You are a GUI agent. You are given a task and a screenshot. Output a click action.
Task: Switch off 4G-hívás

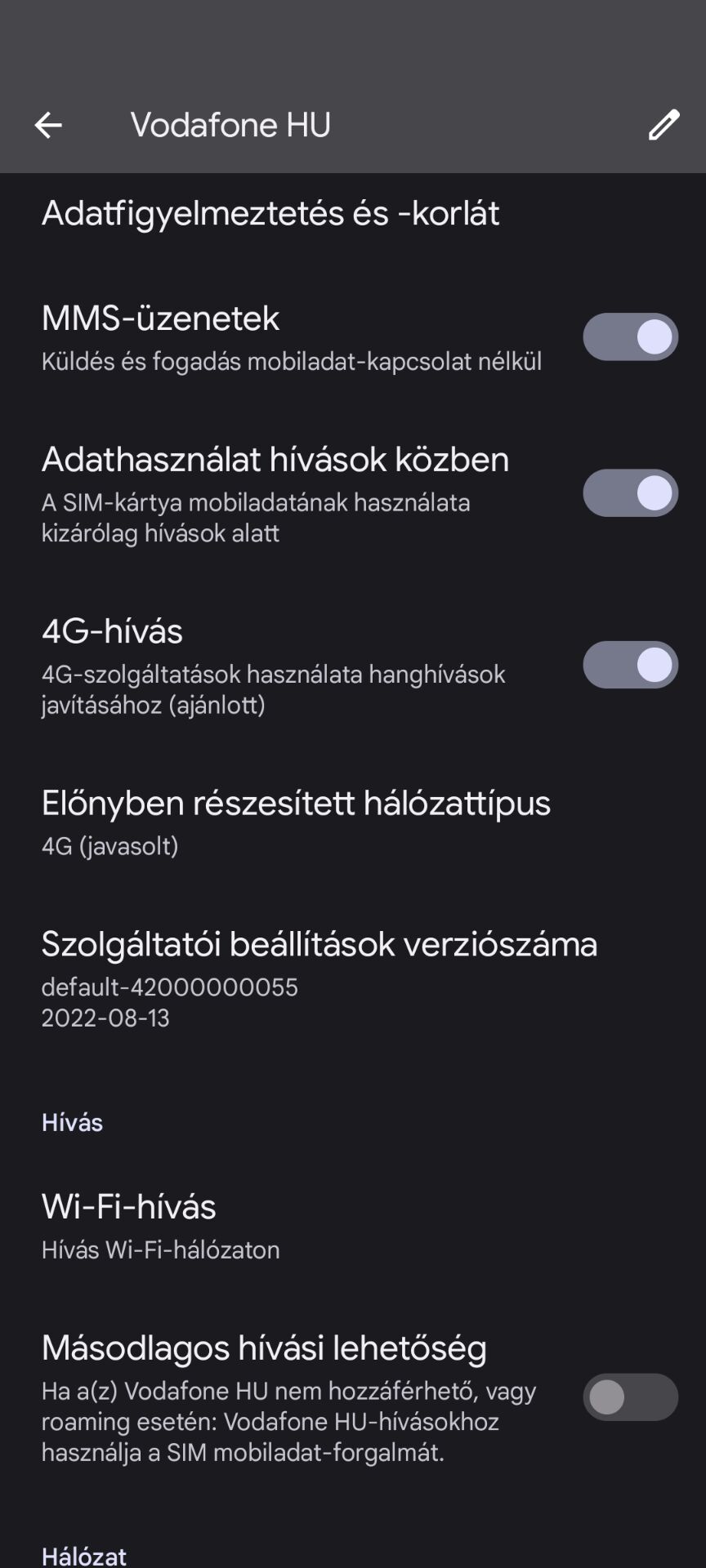(x=630, y=665)
